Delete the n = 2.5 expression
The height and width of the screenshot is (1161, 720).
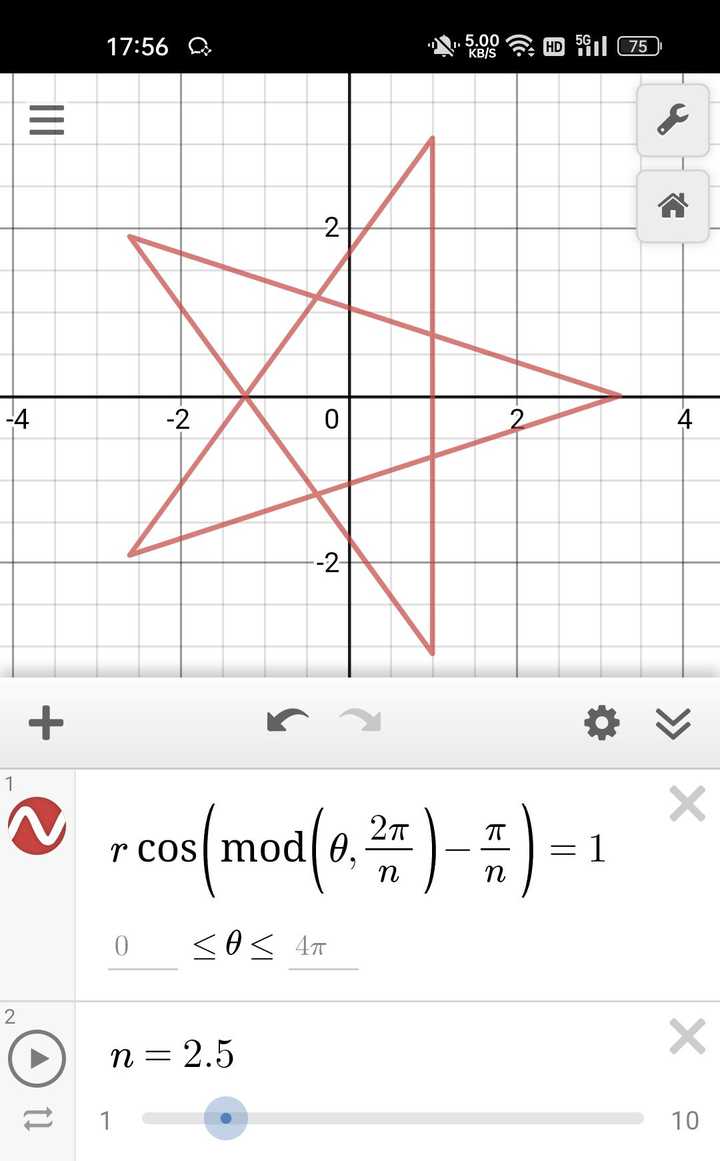687,1037
